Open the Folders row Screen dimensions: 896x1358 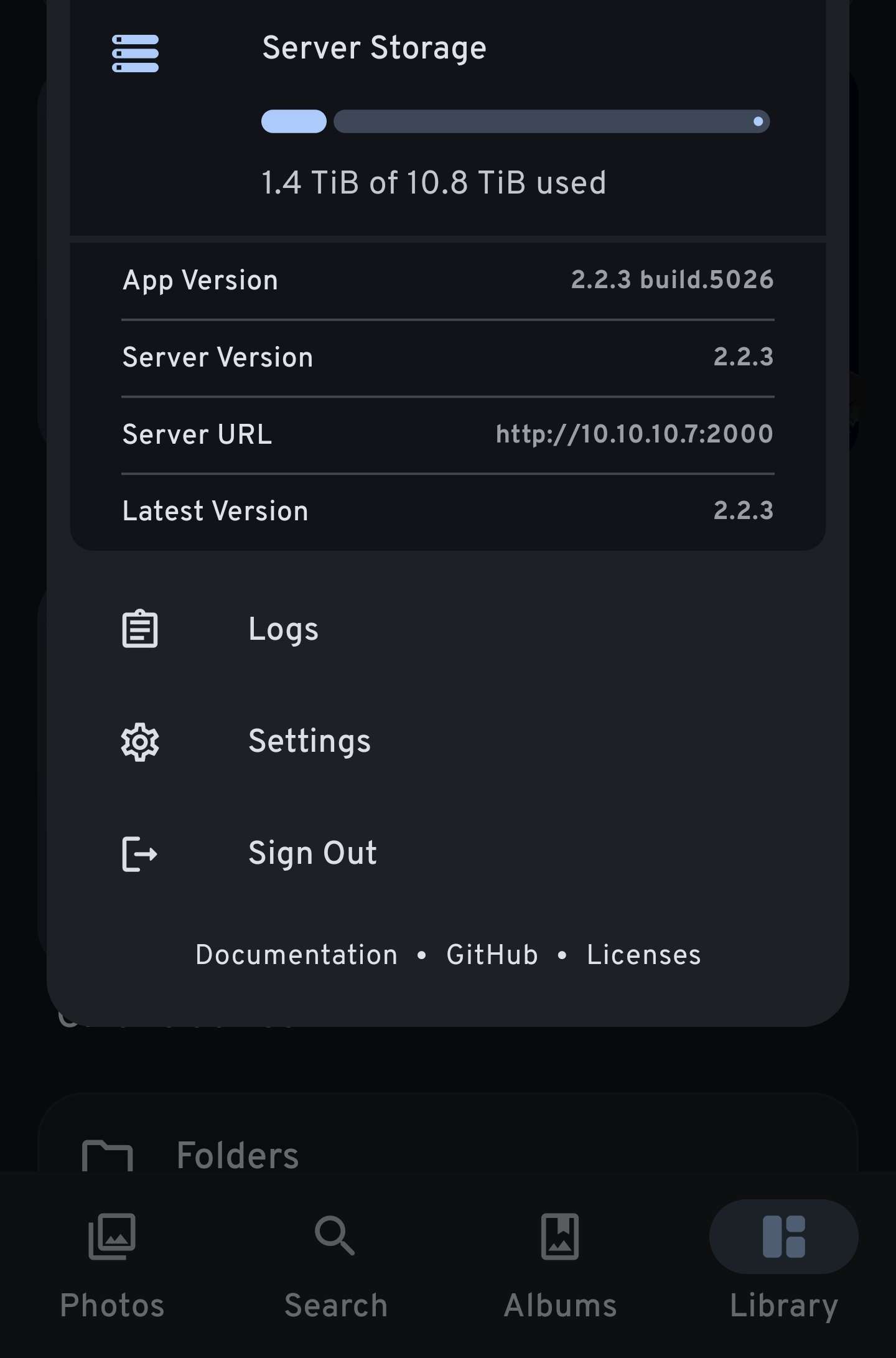pyautogui.click(x=236, y=1155)
